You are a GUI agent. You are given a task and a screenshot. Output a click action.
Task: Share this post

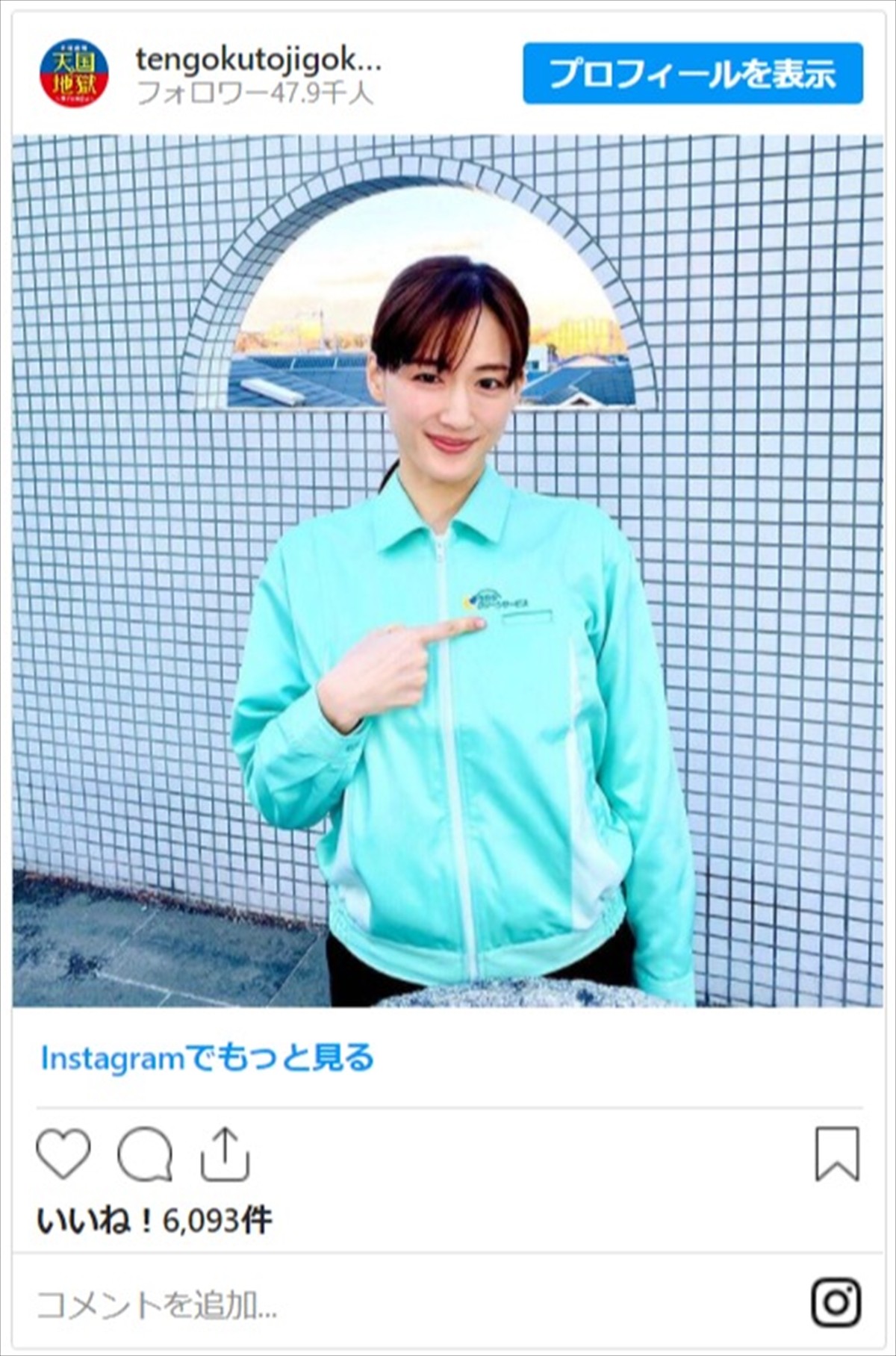(225, 1154)
